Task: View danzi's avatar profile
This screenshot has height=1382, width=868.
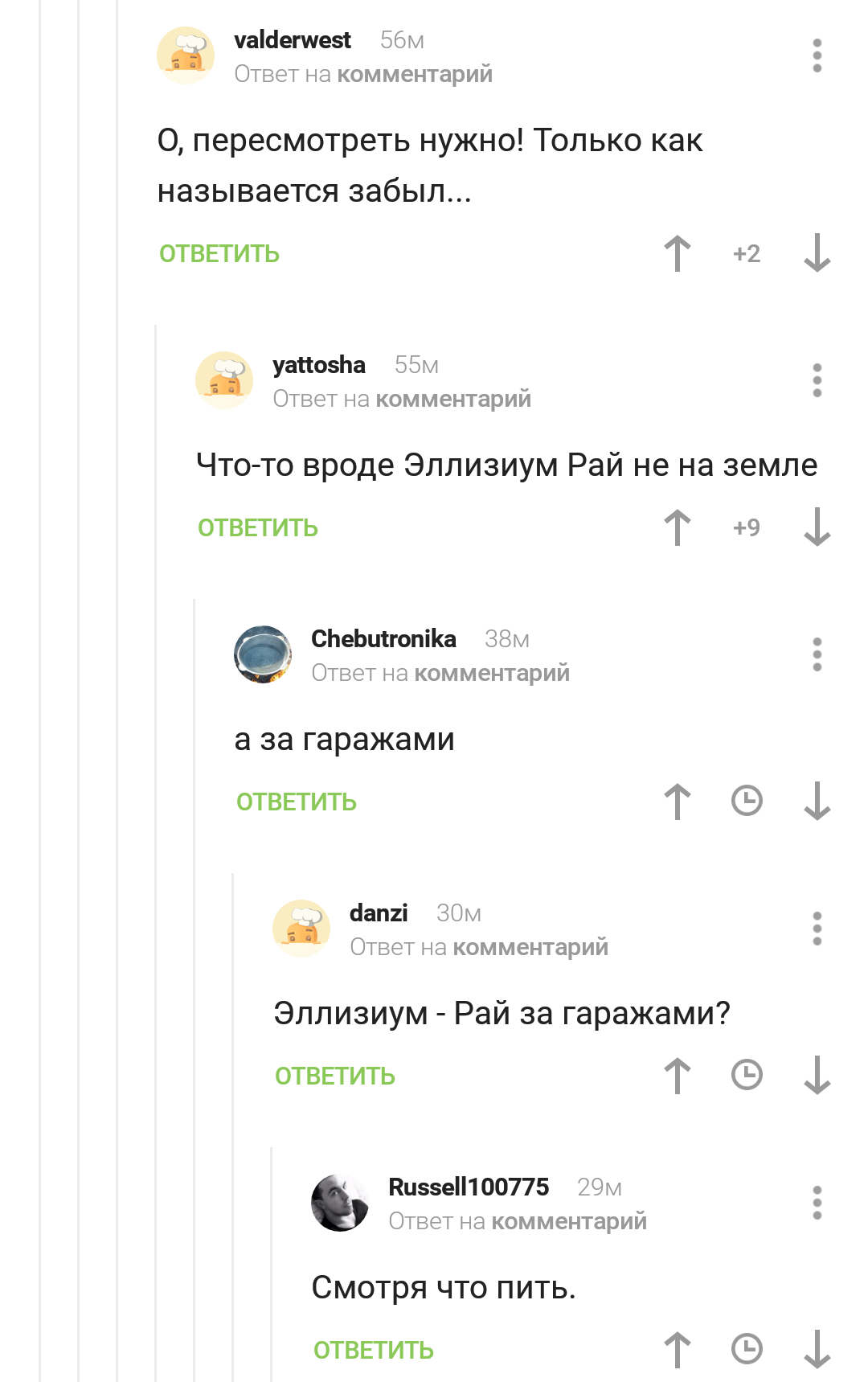Action: click(301, 929)
